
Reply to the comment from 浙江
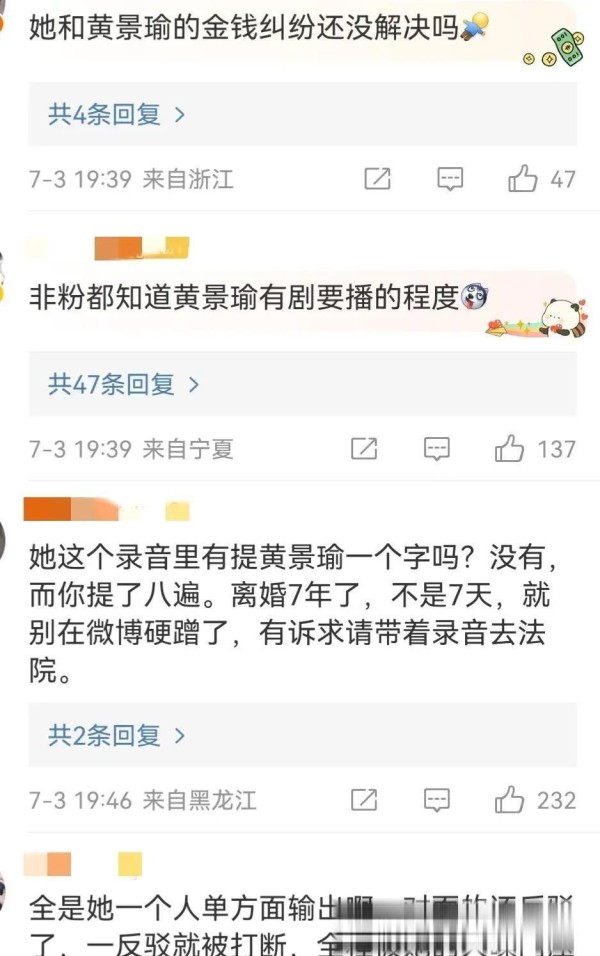451,179
